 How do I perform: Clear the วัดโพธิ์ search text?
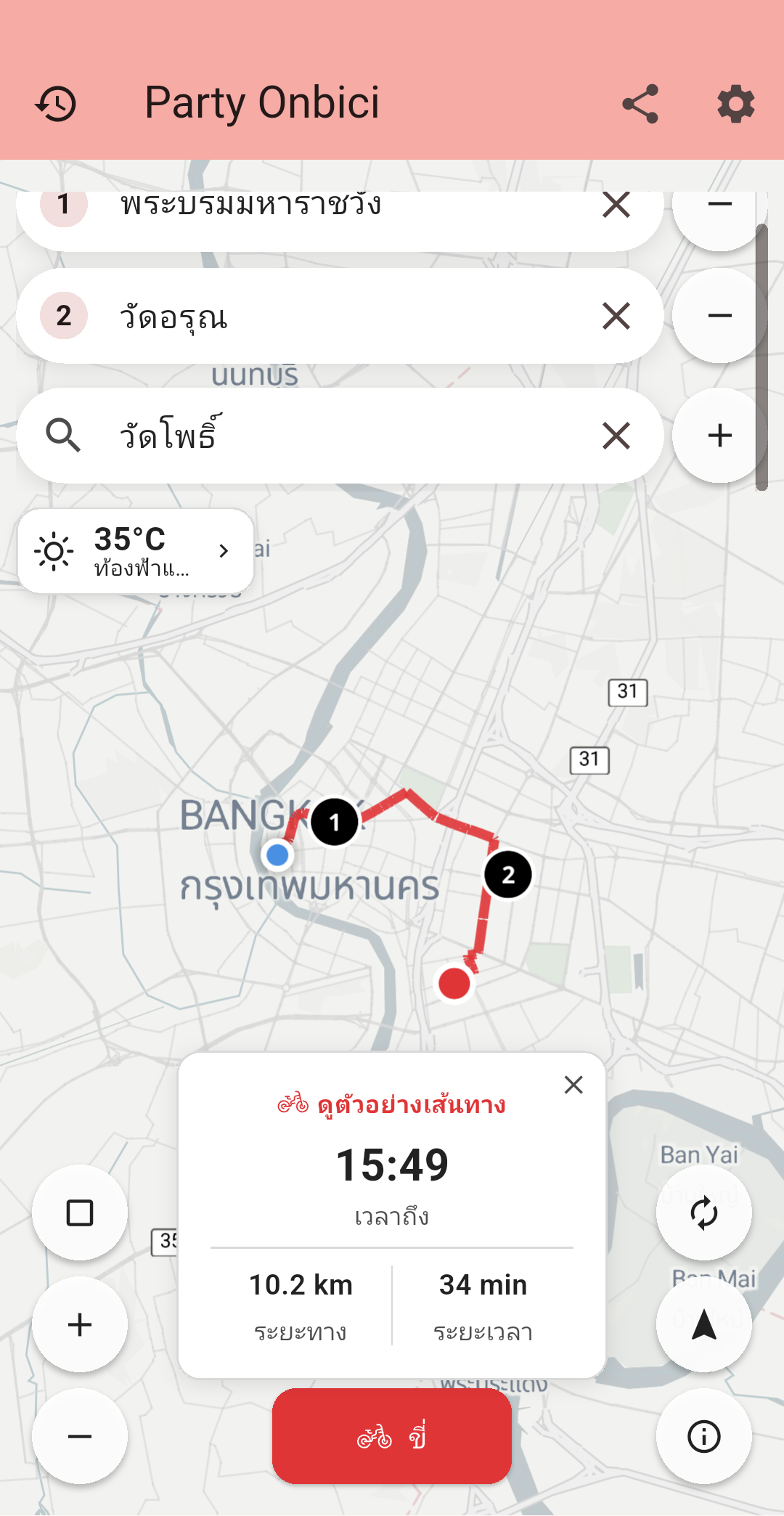[x=615, y=434]
